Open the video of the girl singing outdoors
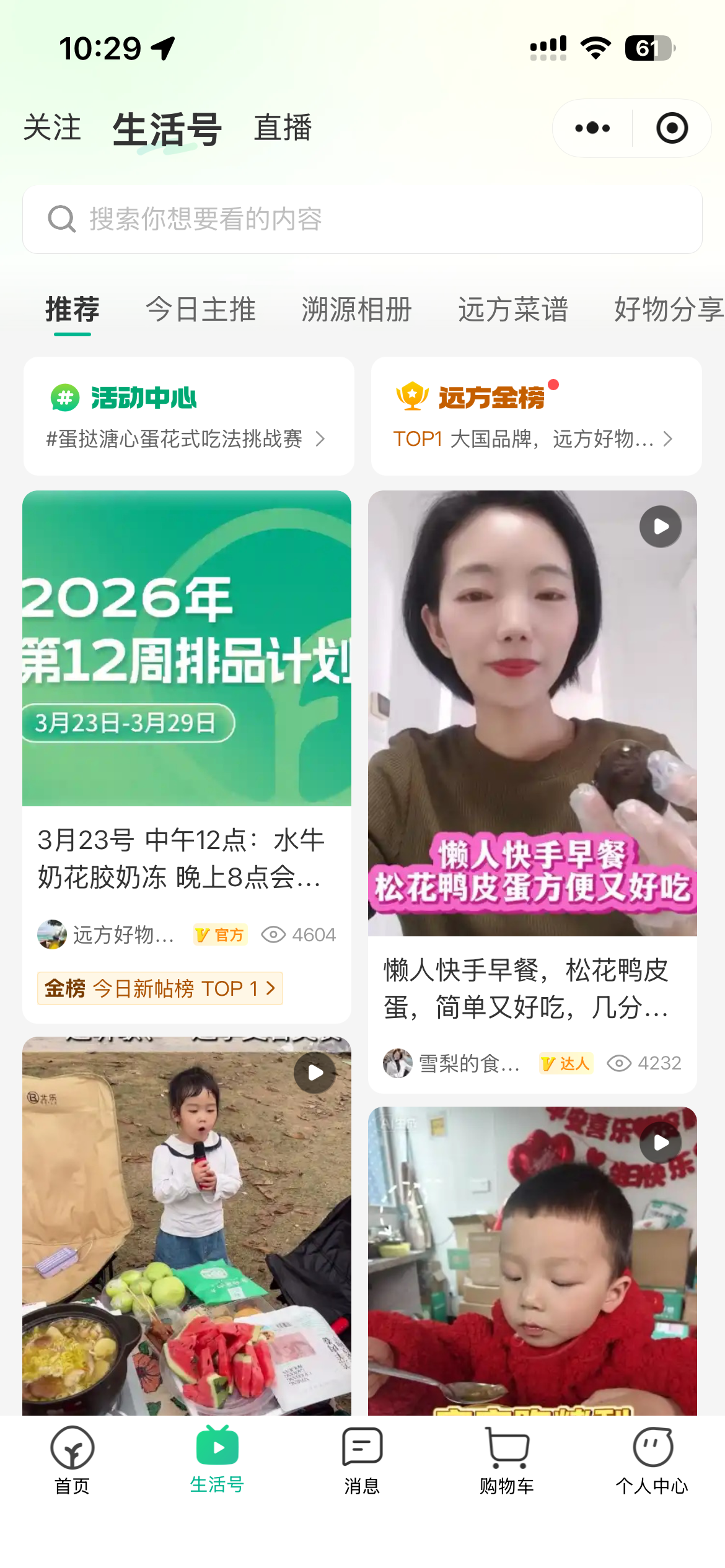Image resolution: width=725 pixels, height=1568 pixels. (187, 1226)
